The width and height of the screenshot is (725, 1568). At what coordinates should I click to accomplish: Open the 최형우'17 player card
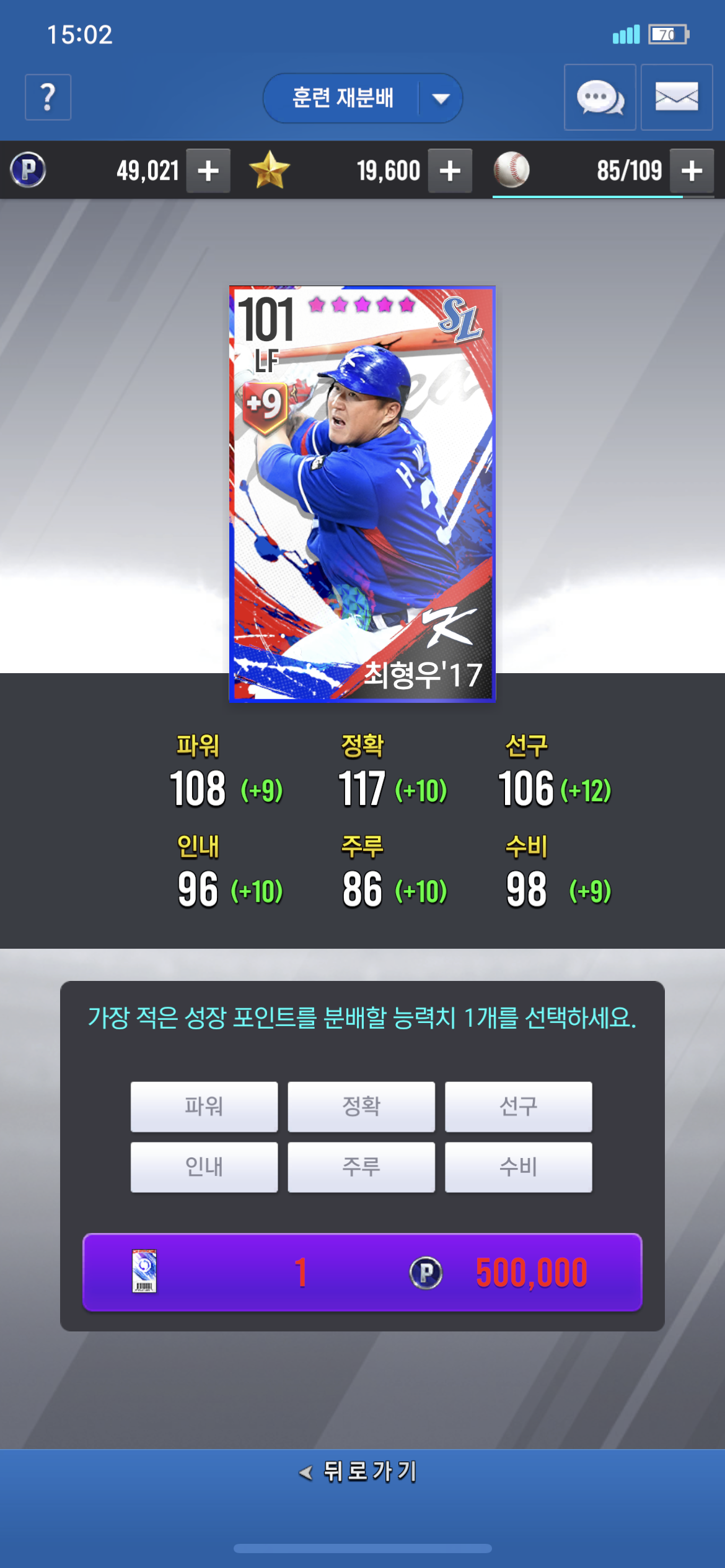pos(362,494)
